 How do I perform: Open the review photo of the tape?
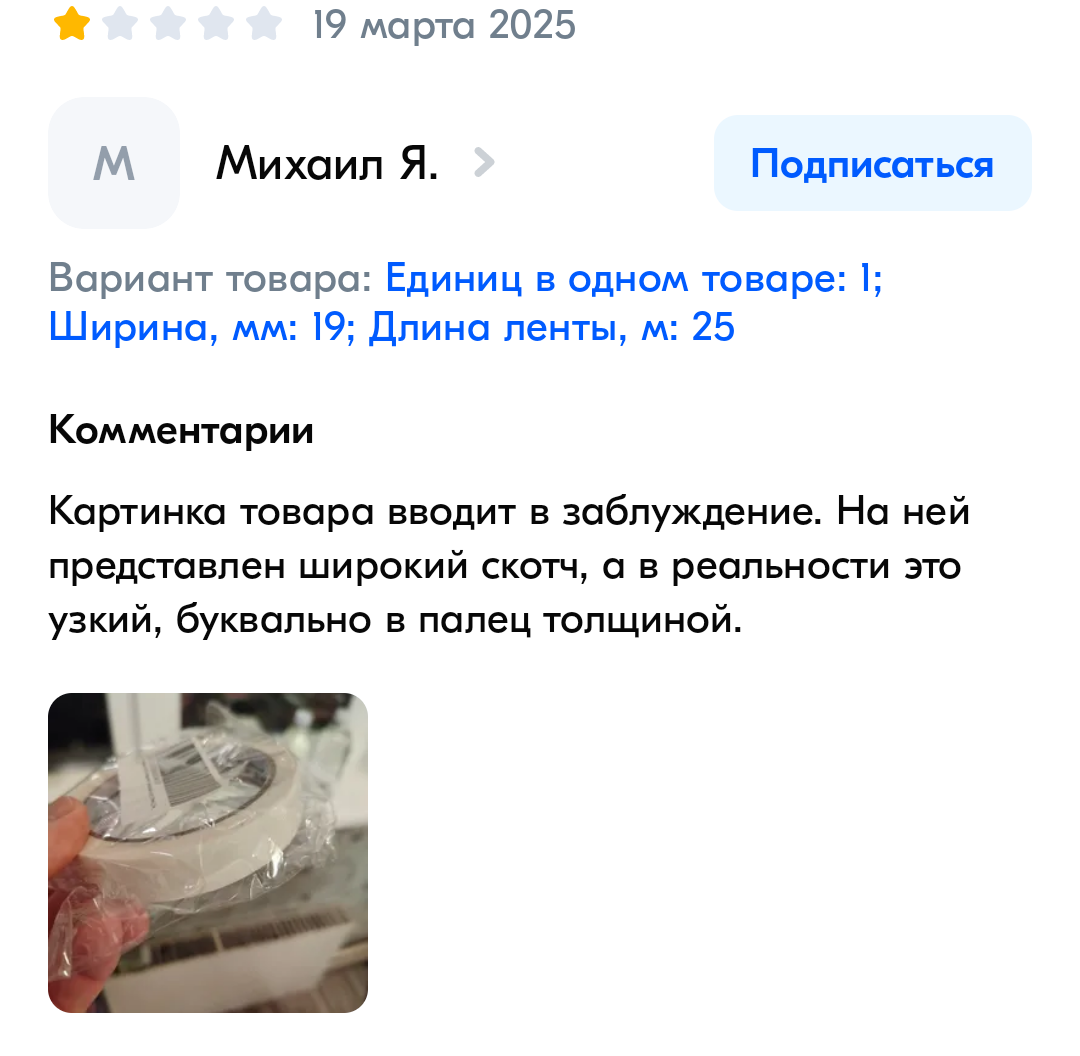pos(208,852)
